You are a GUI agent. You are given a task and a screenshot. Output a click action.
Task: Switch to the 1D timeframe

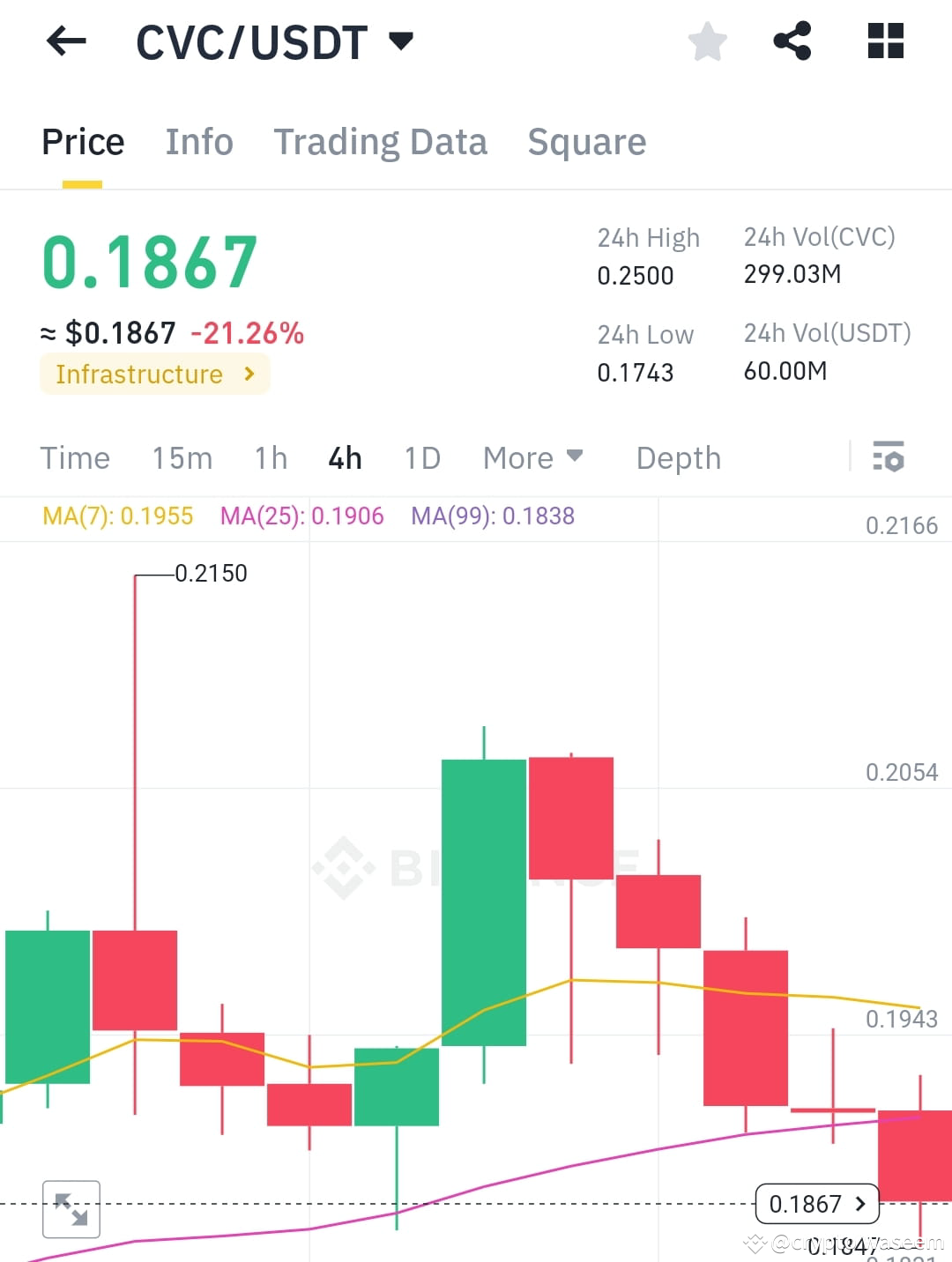click(421, 457)
